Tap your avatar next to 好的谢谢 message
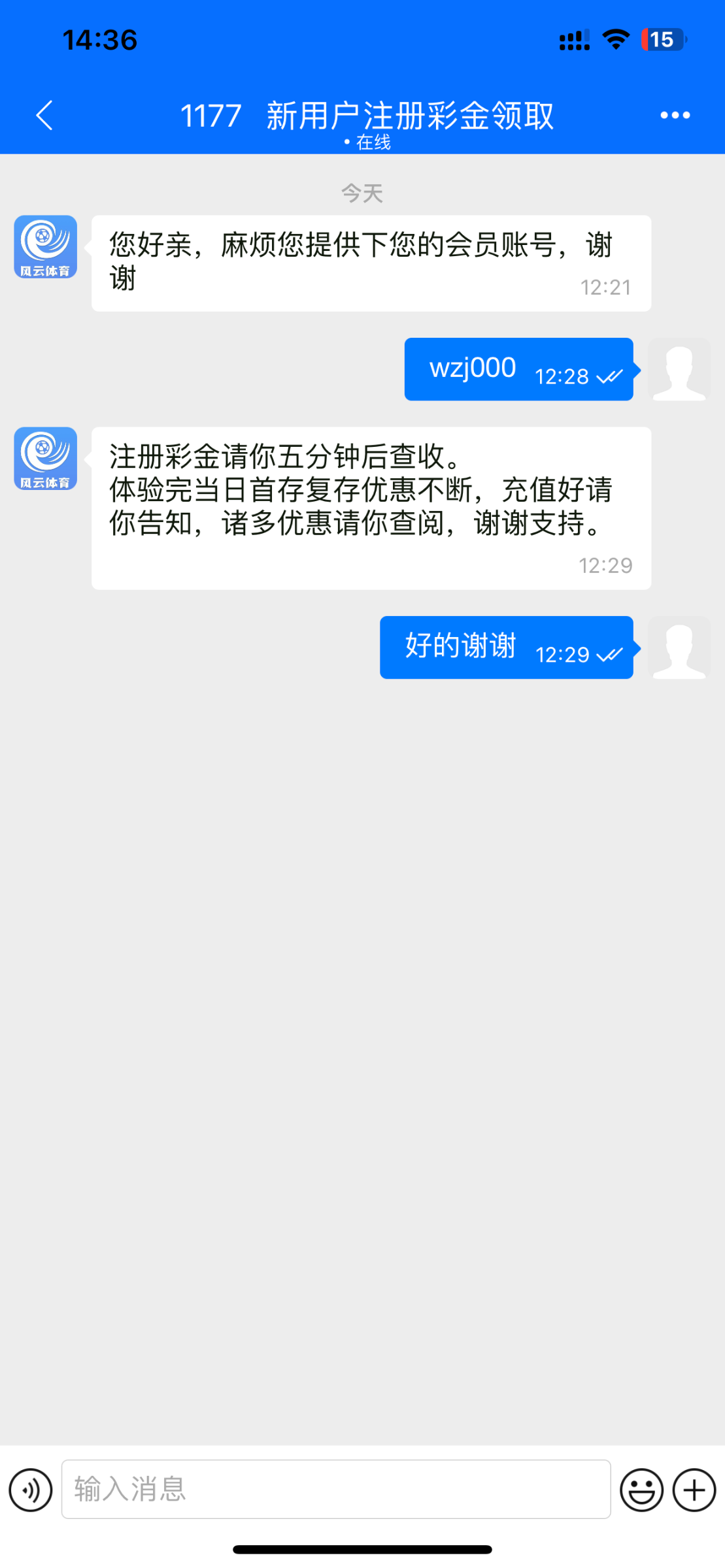The width and height of the screenshot is (725, 1568). [679, 647]
